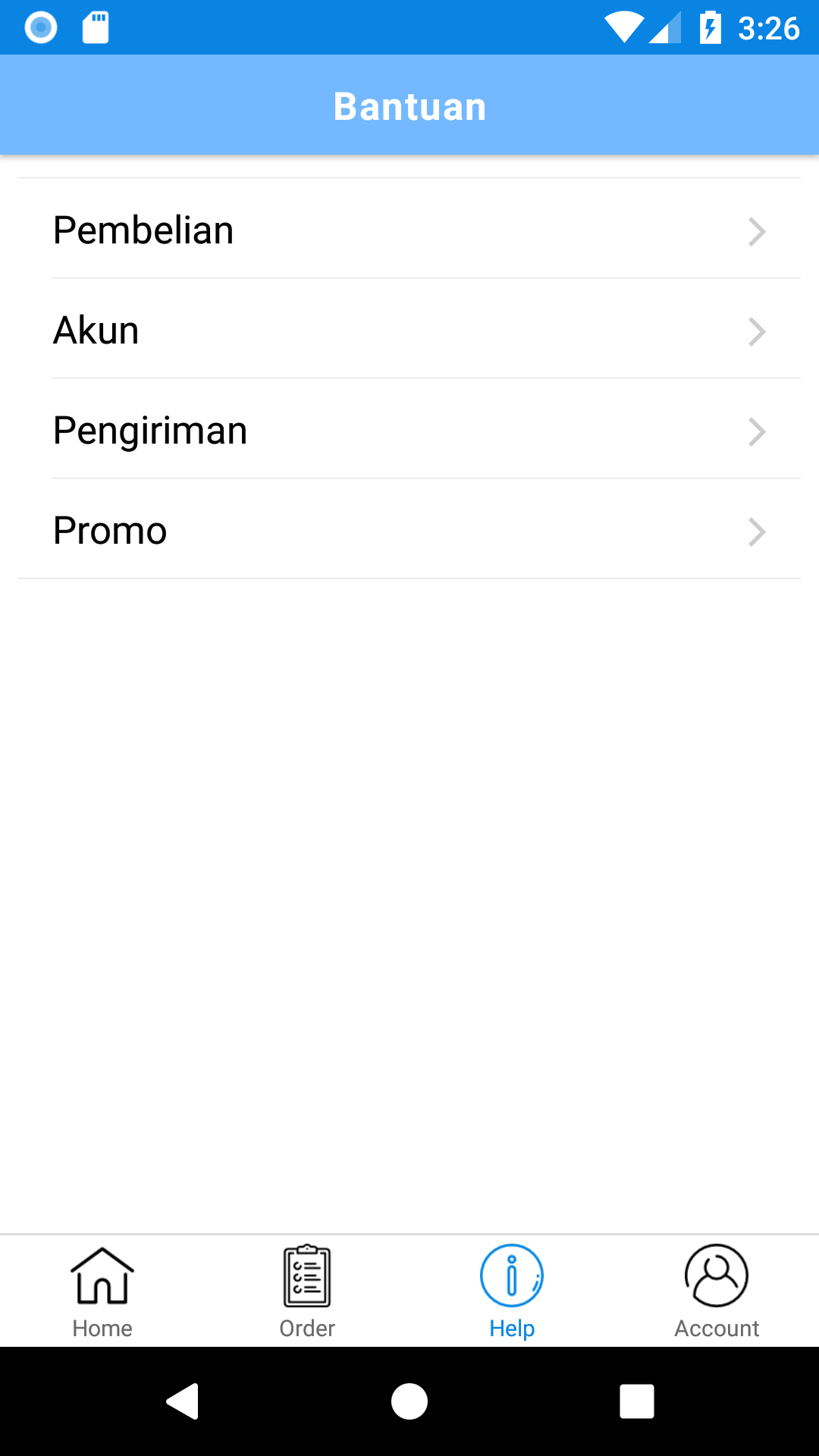This screenshot has height=1456, width=819.
Task: Select the Pengiriman help row
Action: [x=409, y=430]
